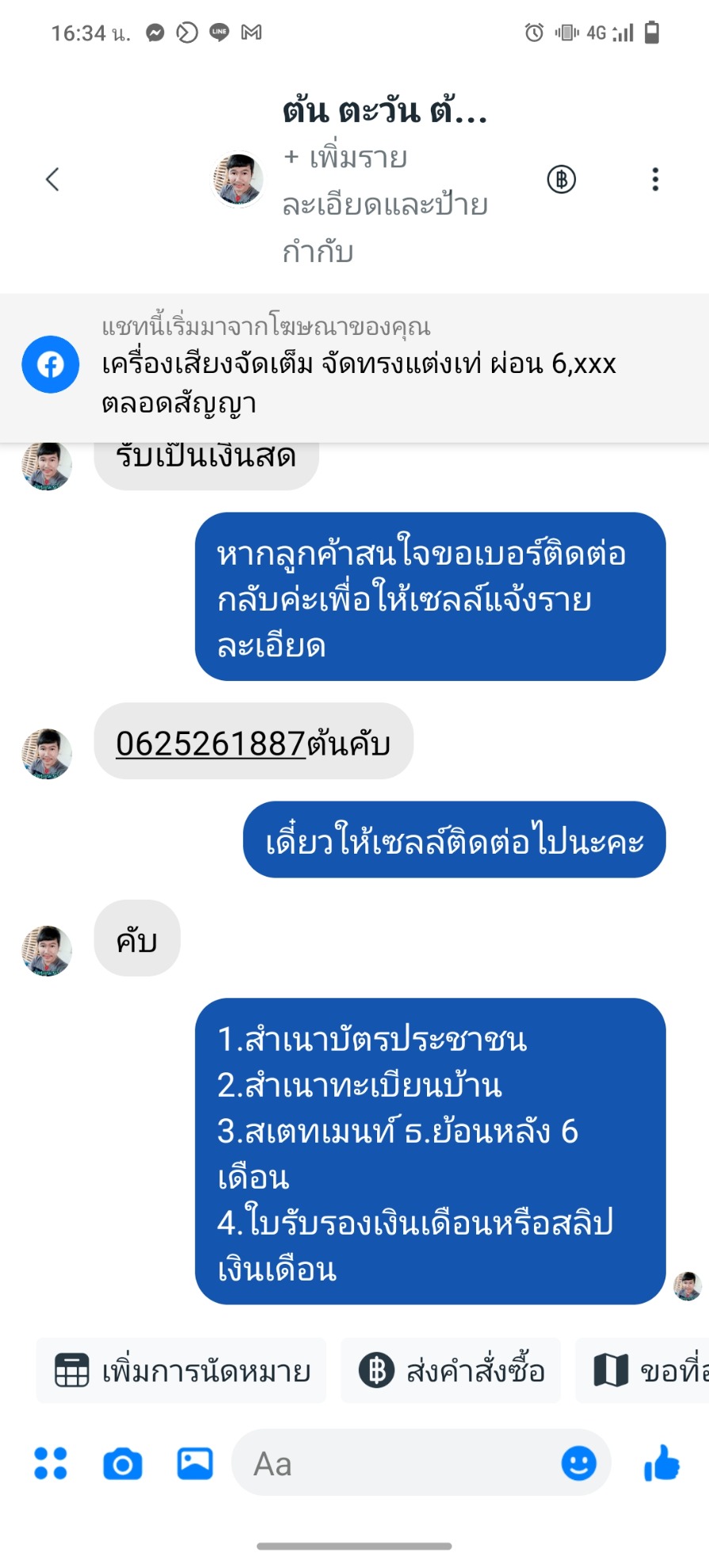Send a thumbs-up like
This screenshot has width=709, height=1568.
tap(661, 1463)
